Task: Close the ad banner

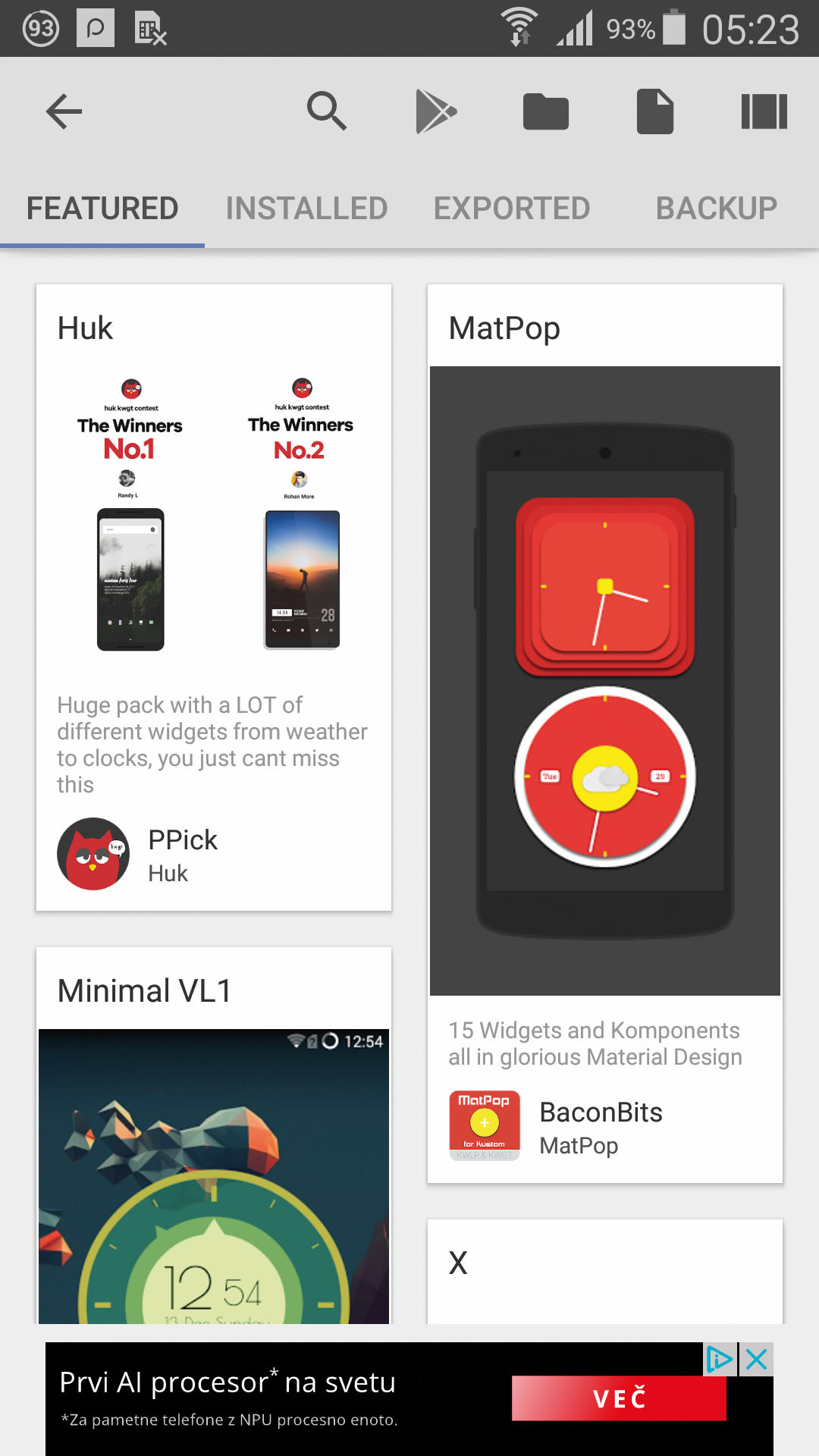Action: 757,1360
